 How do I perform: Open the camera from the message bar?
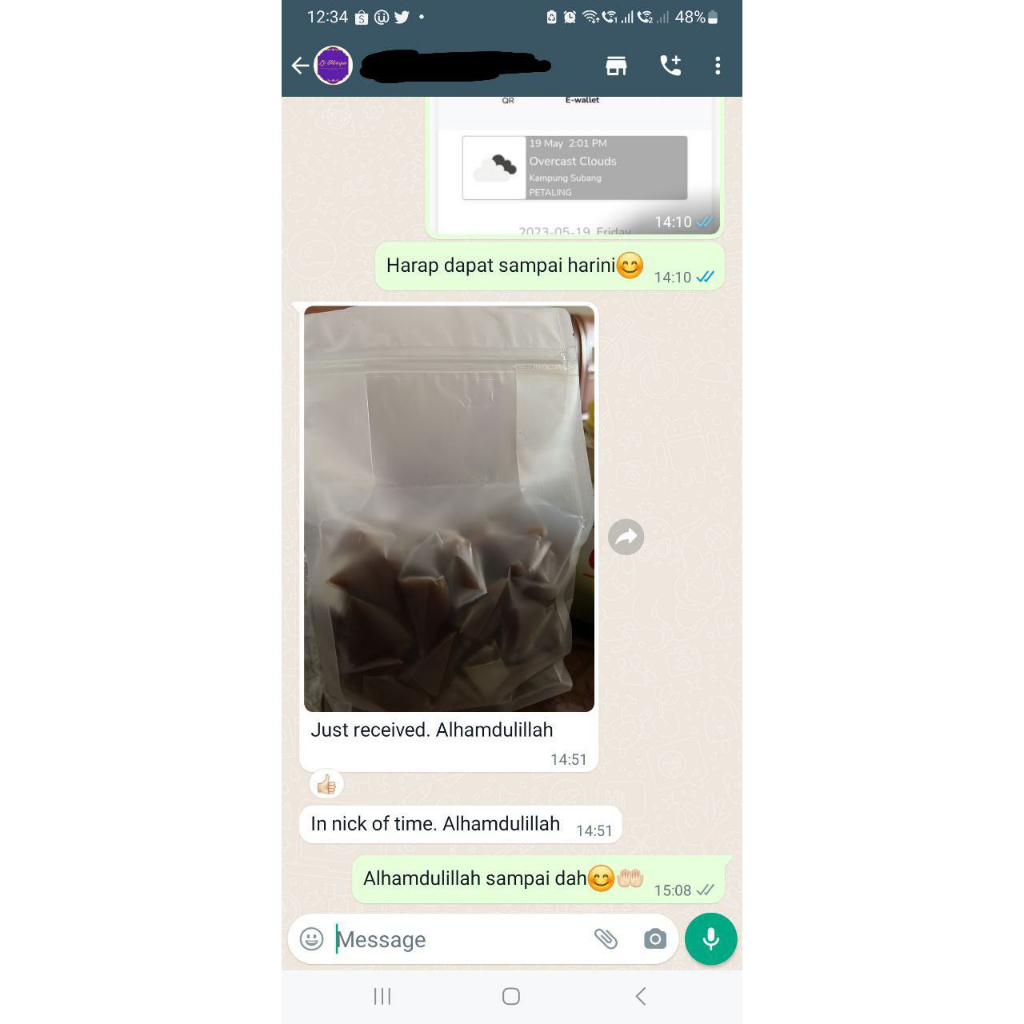655,939
